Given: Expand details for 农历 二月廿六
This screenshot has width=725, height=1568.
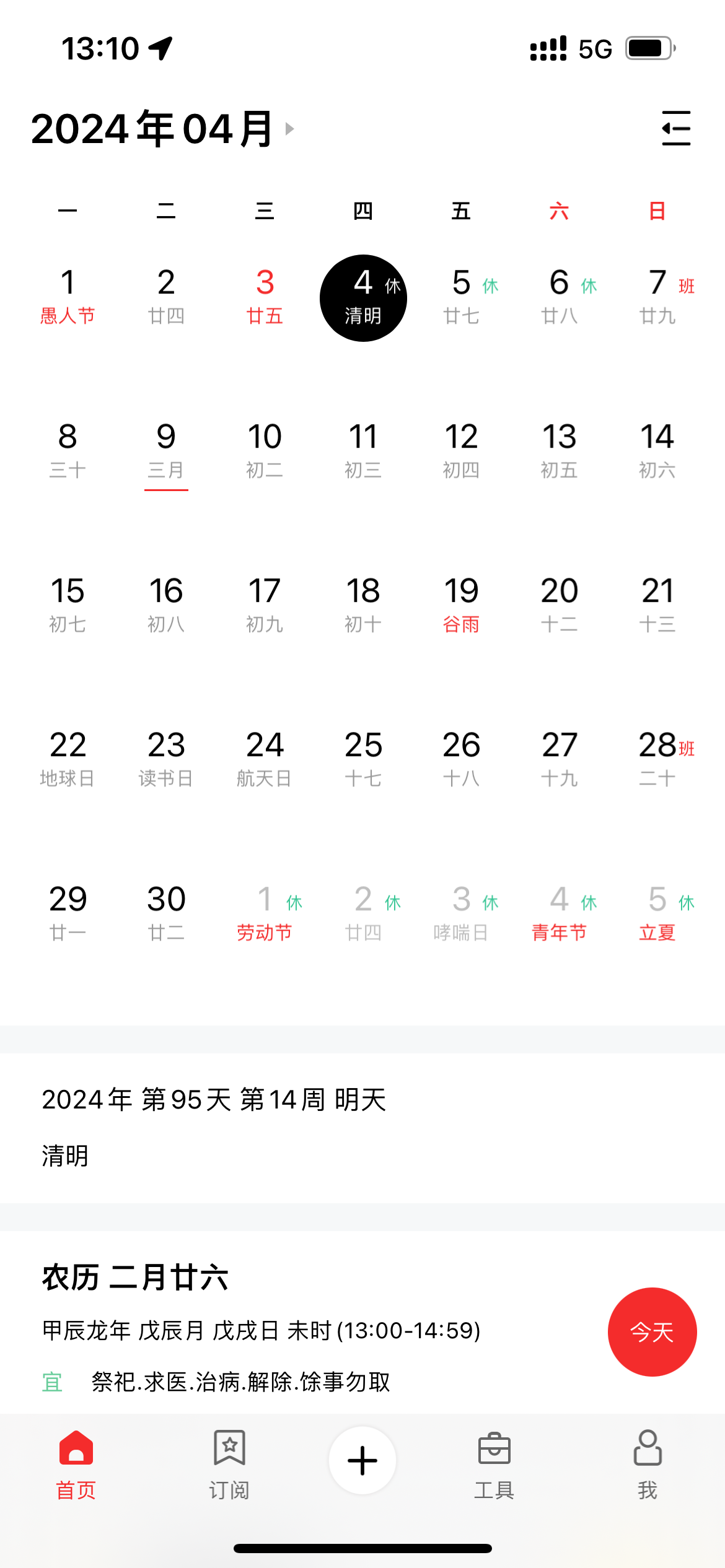Looking at the screenshot, I should click(135, 1275).
